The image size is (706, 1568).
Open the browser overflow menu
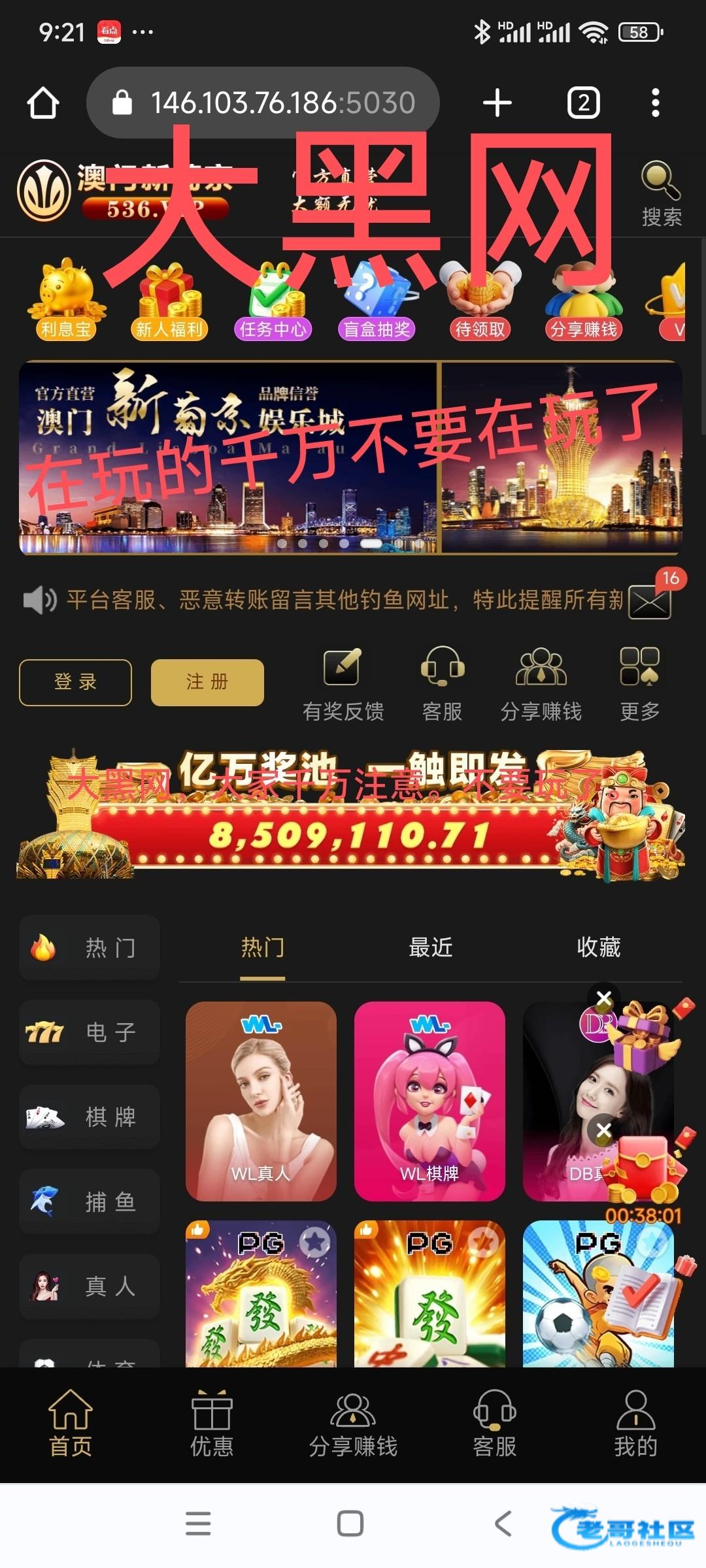[x=655, y=103]
